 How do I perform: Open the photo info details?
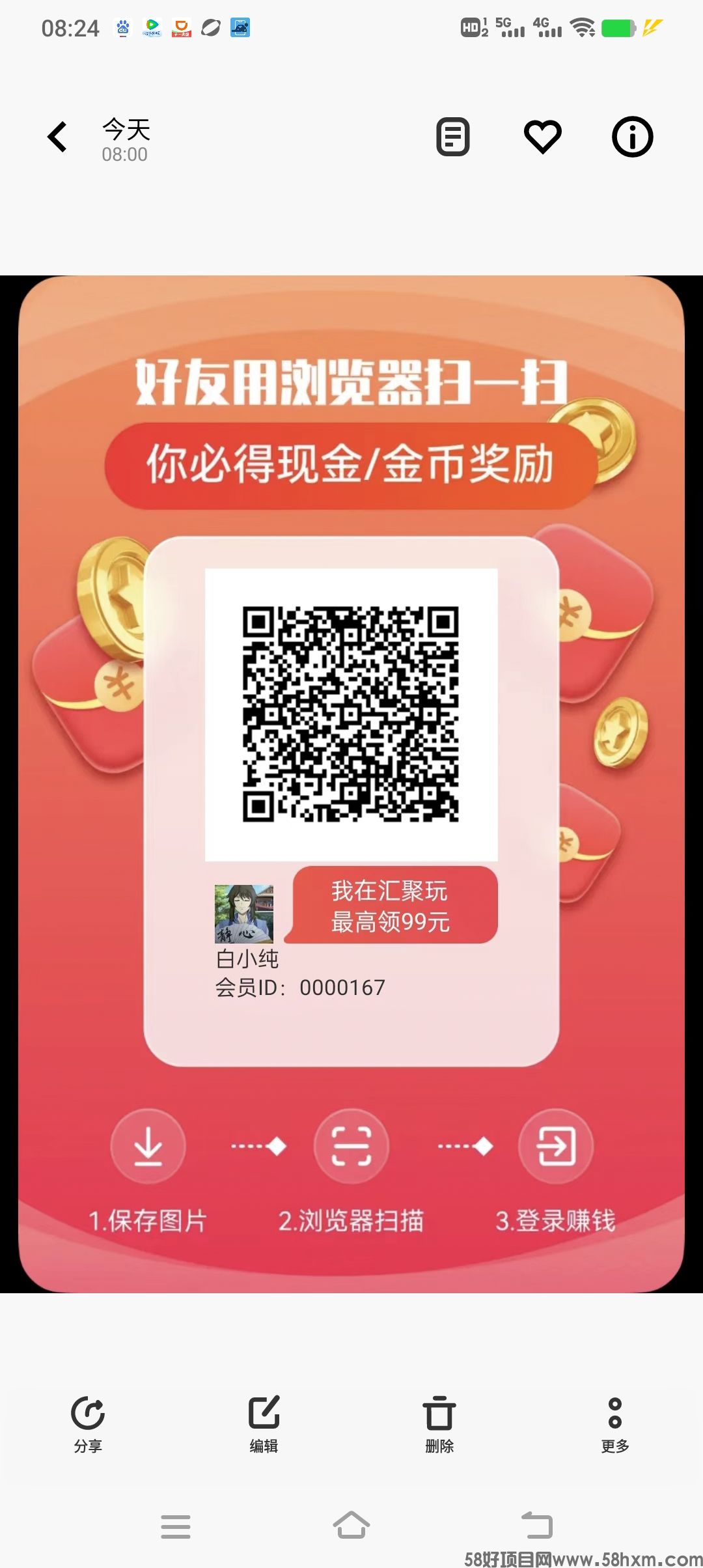(x=632, y=137)
